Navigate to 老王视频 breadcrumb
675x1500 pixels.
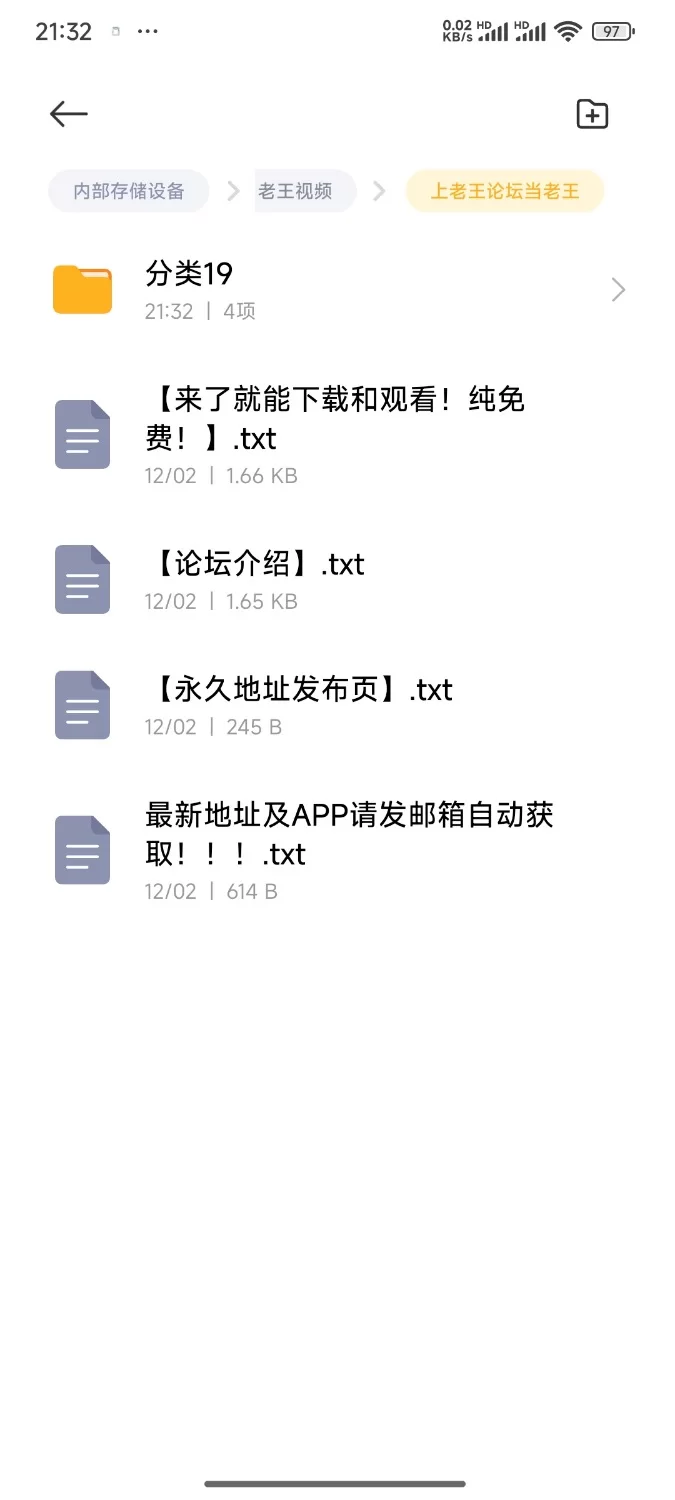295,191
